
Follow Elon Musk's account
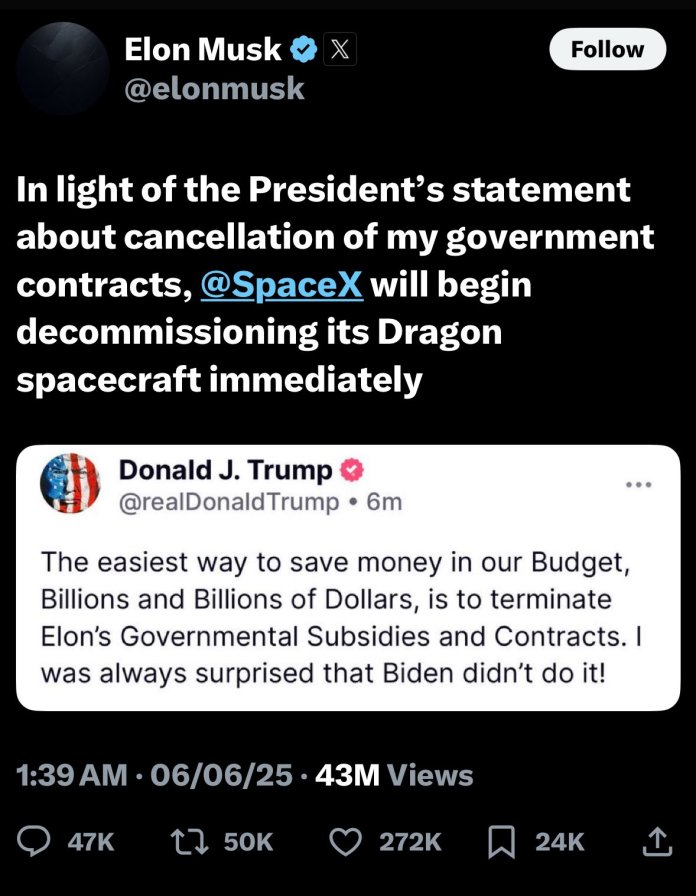[608, 49]
